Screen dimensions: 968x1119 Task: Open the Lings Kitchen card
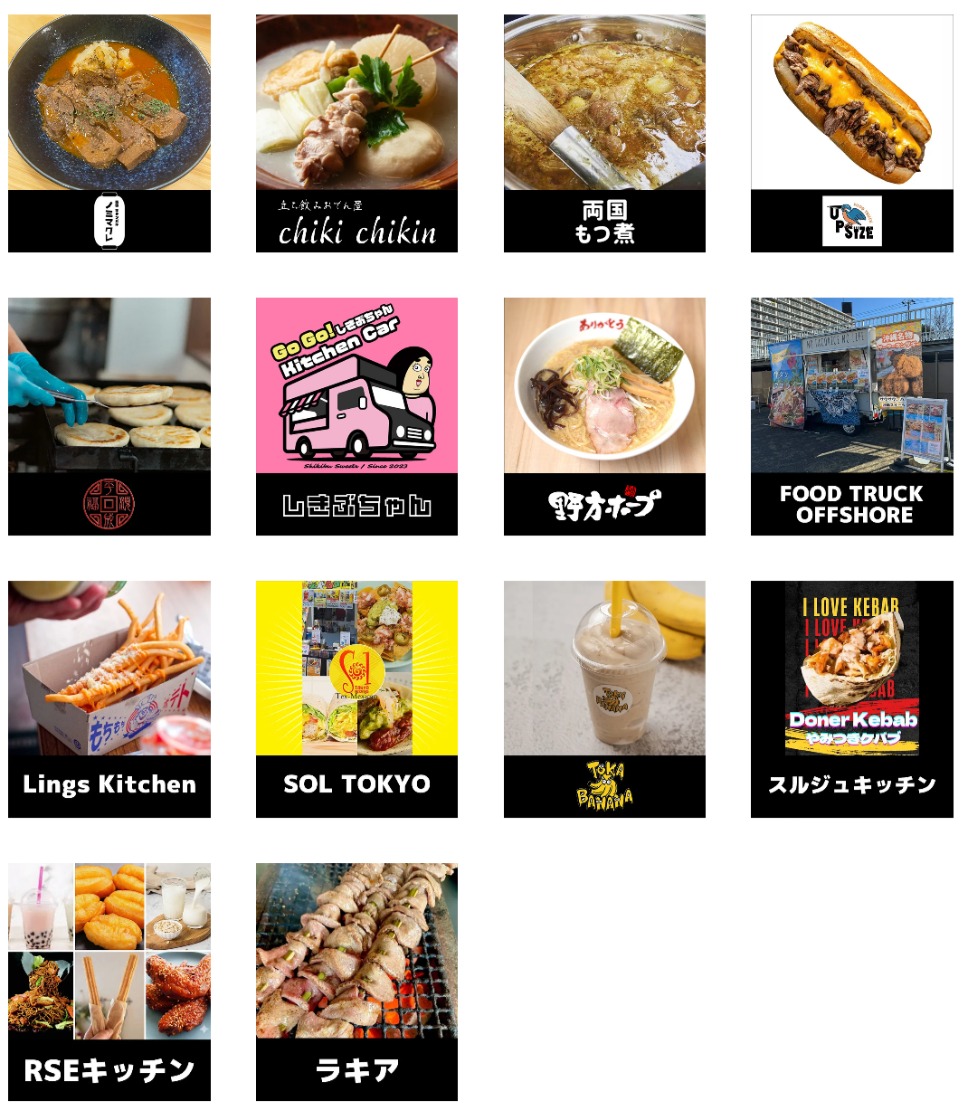click(109, 699)
